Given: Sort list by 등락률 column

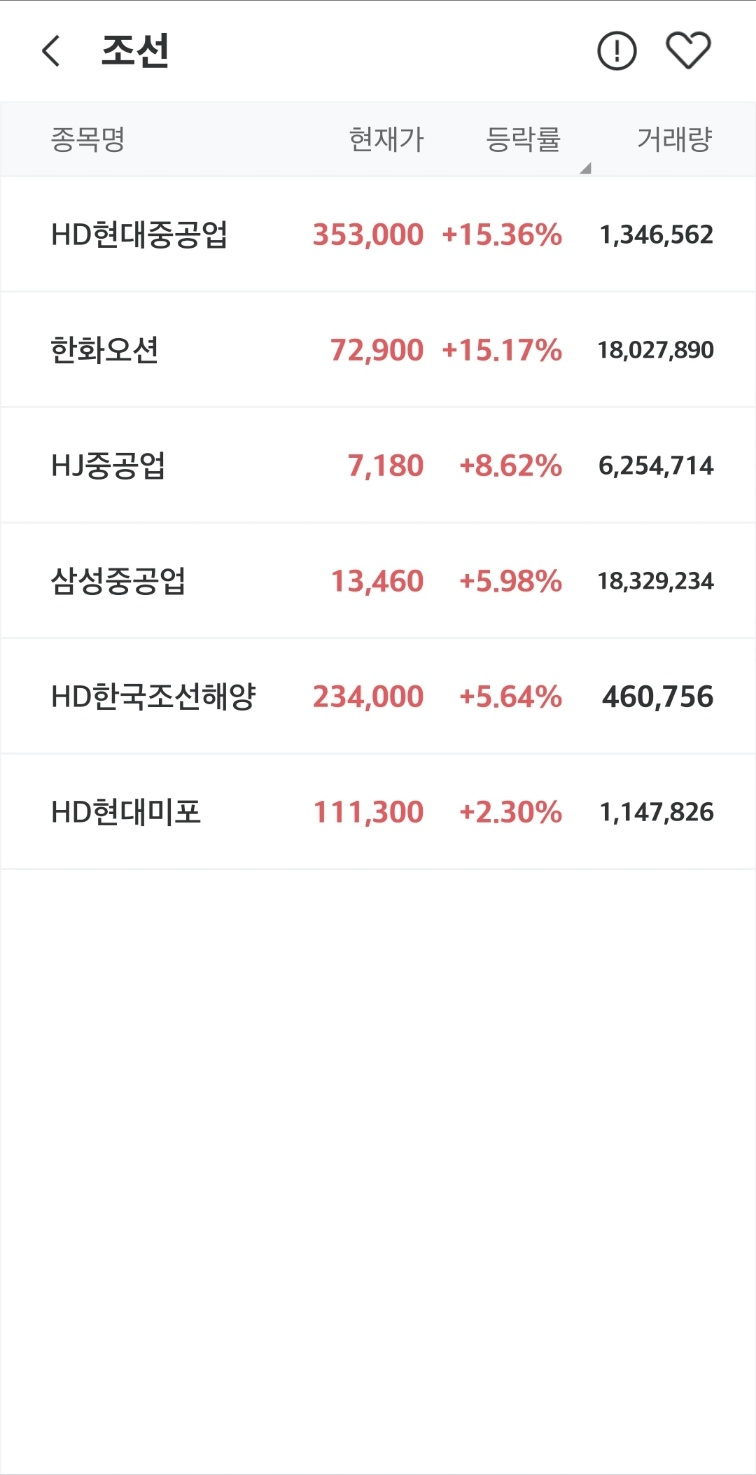Looking at the screenshot, I should point(523,140).
